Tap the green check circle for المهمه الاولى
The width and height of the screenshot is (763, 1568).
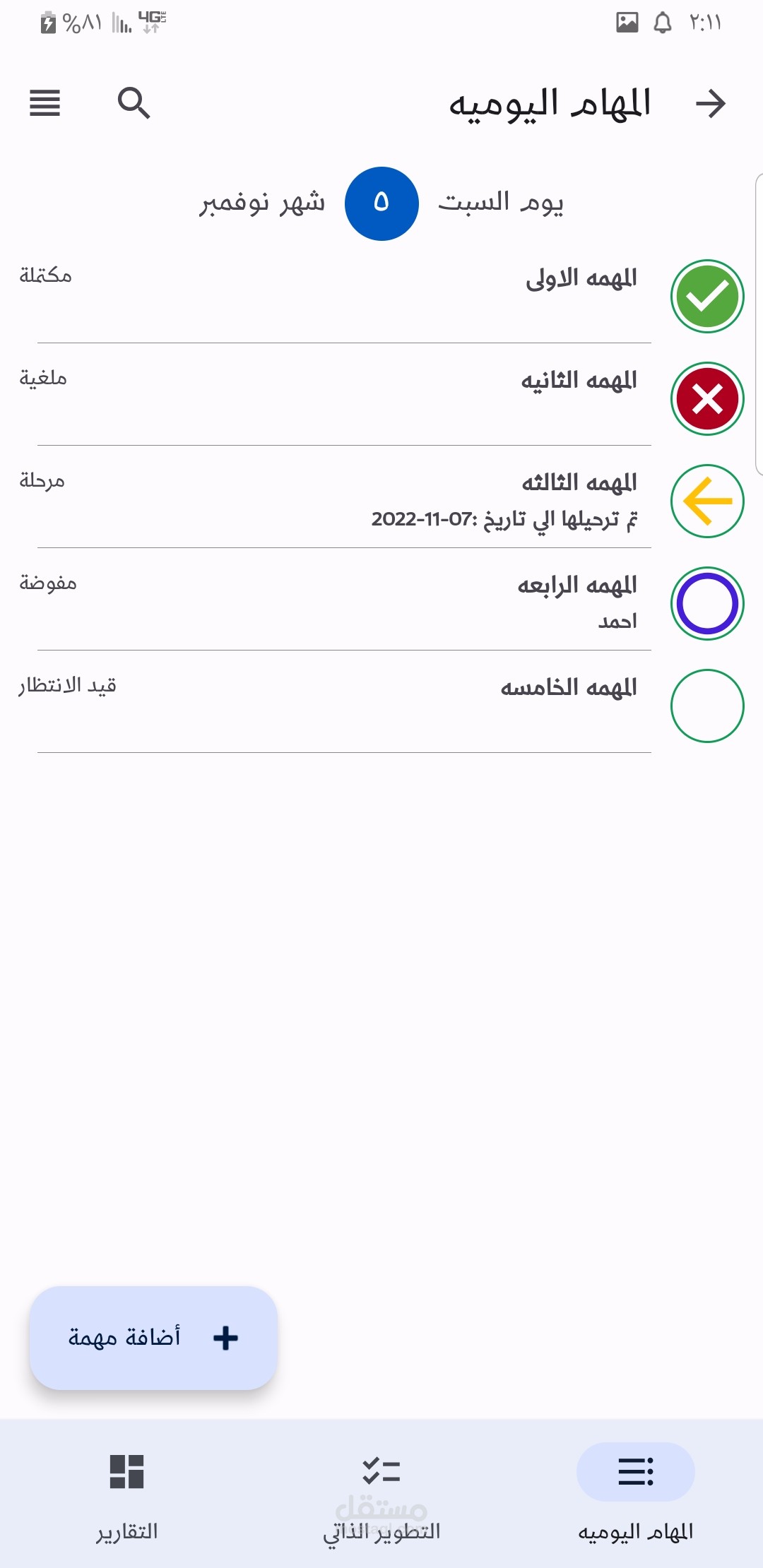[x=706, y=296]
